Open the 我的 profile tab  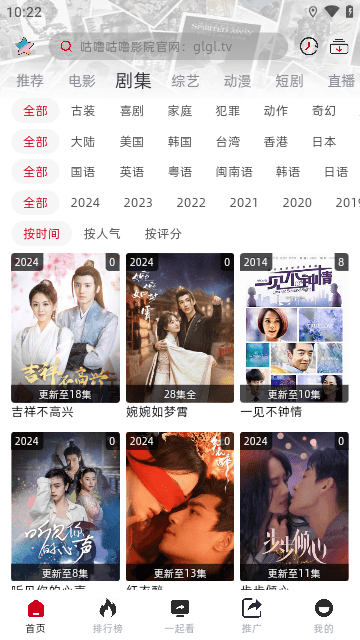(324, 616)
